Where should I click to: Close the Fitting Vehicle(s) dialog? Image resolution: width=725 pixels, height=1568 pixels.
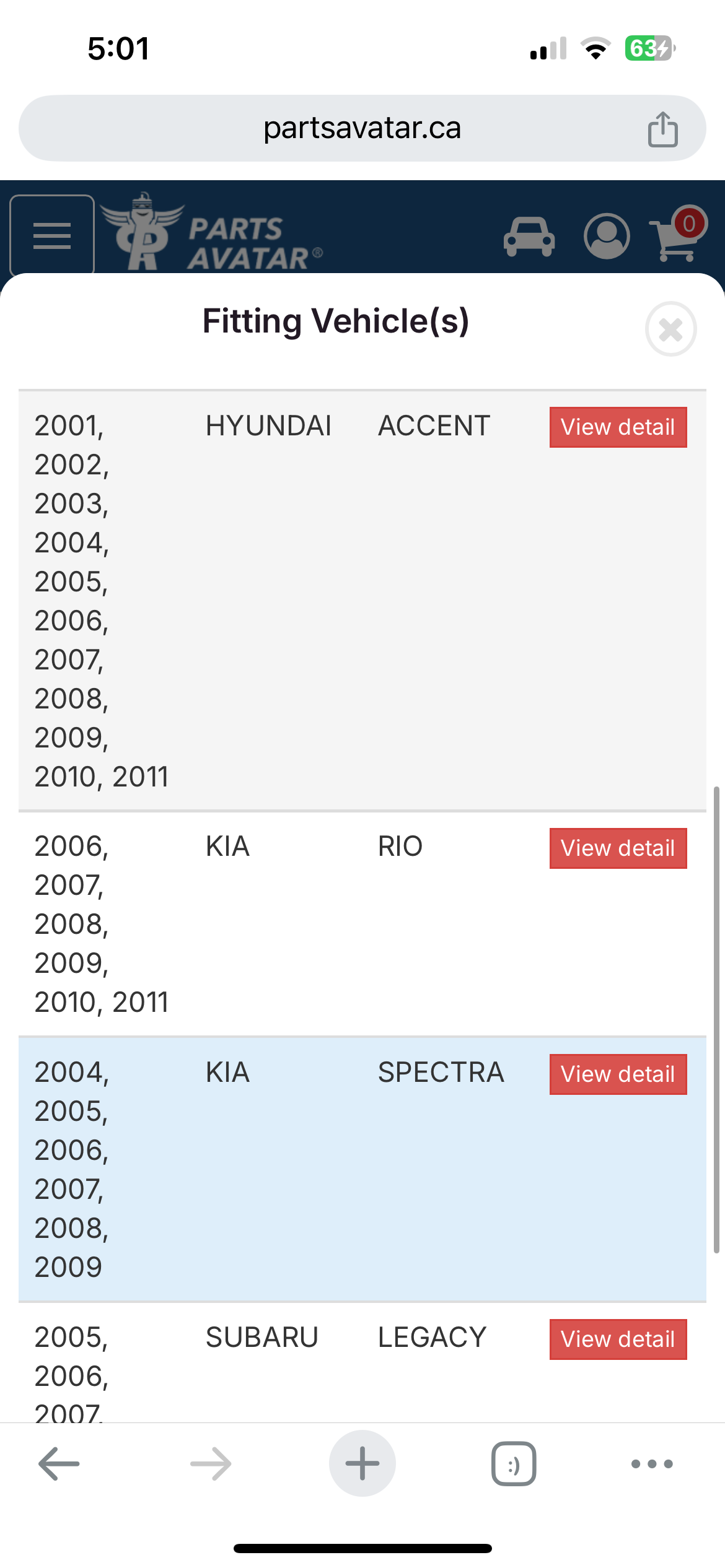(x=670, y=329)
